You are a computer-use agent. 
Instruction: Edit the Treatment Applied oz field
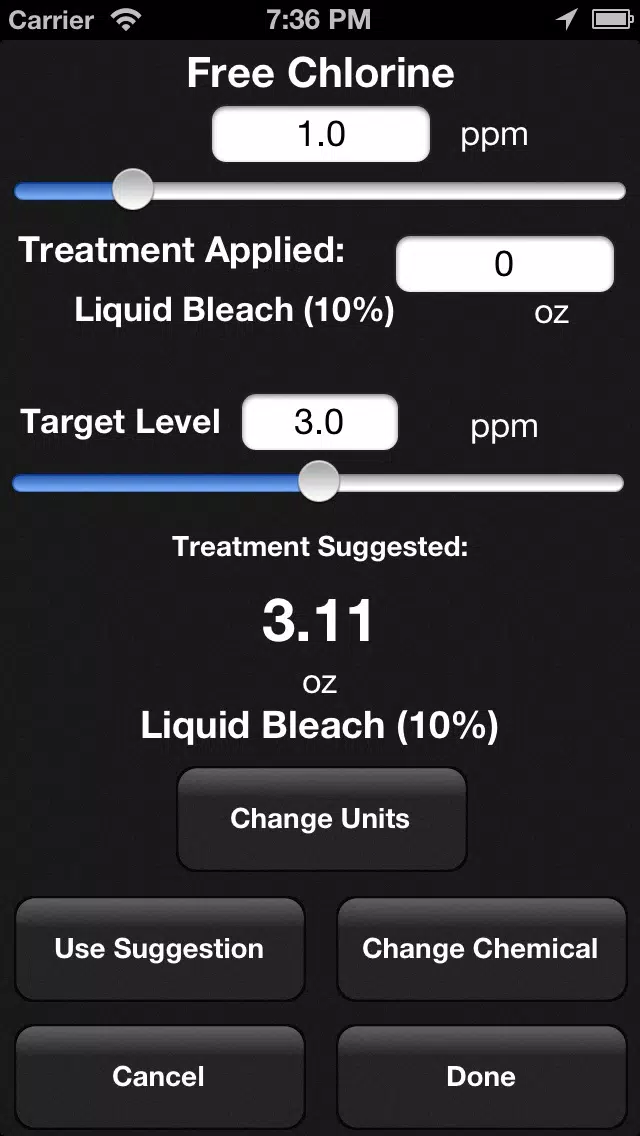coord(504,264)
